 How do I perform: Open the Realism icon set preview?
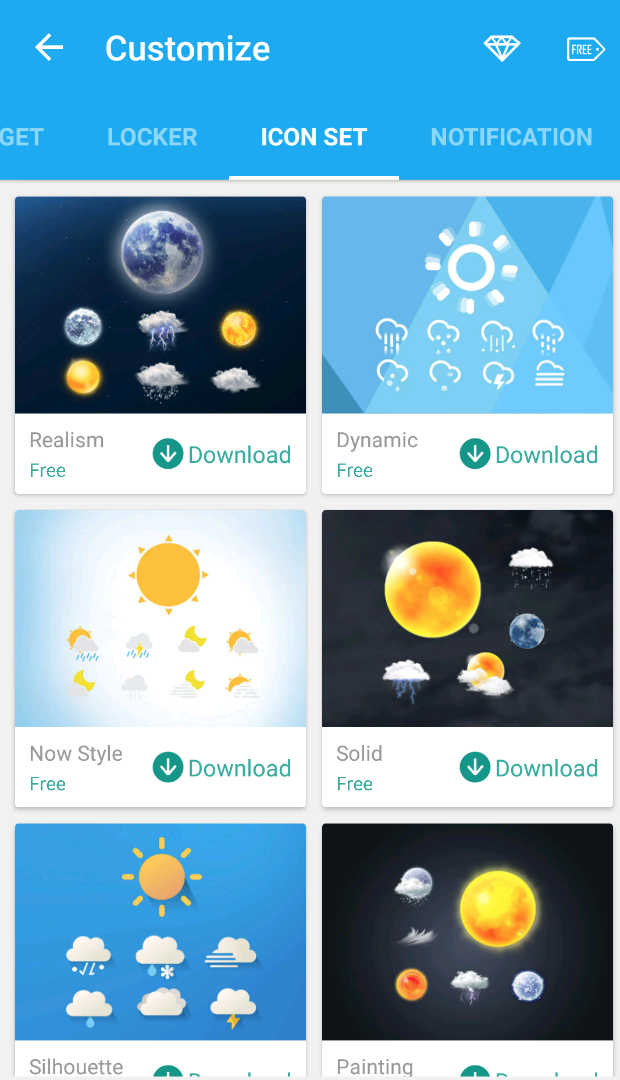[x=160, y=305]
